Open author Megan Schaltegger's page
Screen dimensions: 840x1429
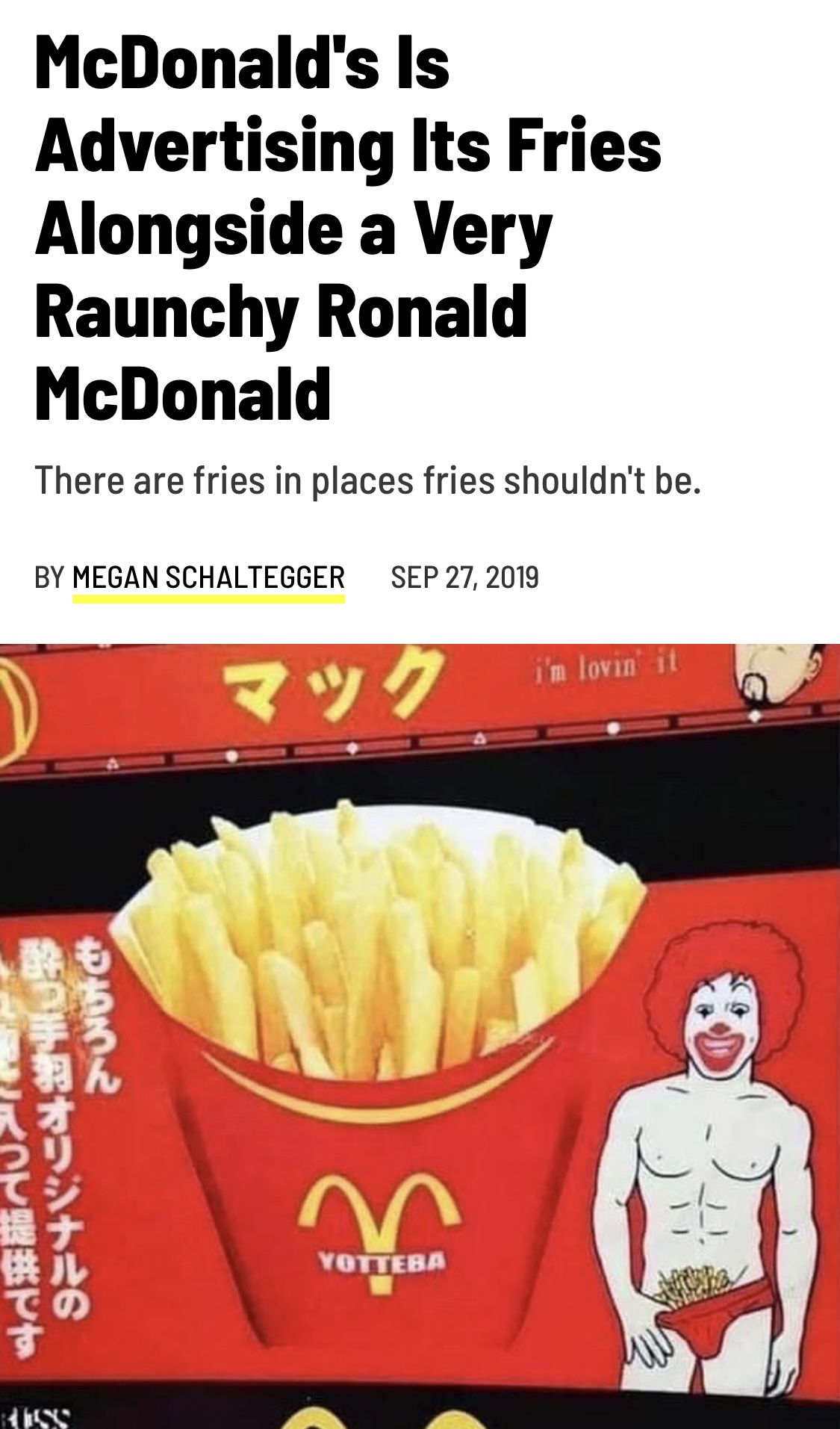click(x=208, y=577)
